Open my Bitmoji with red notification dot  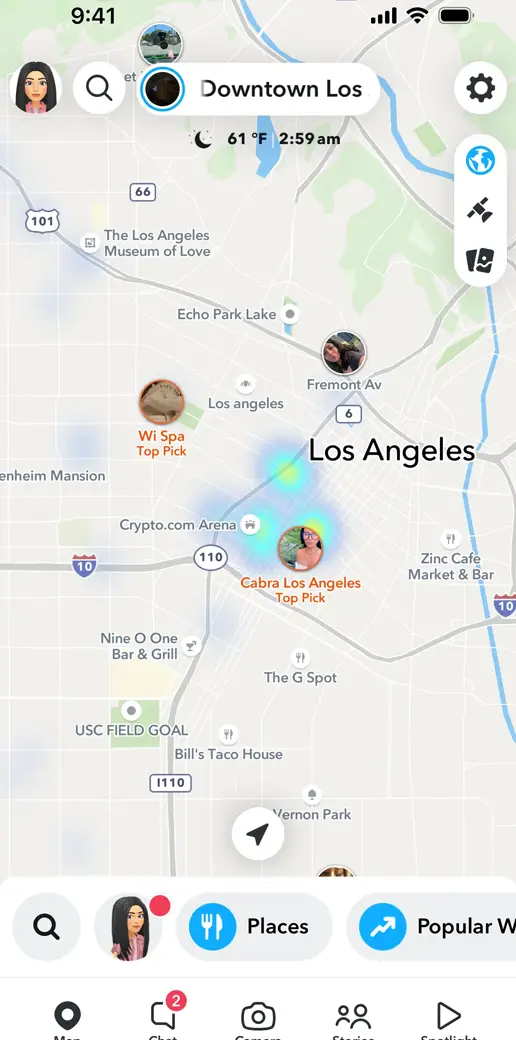click(130, 927)
